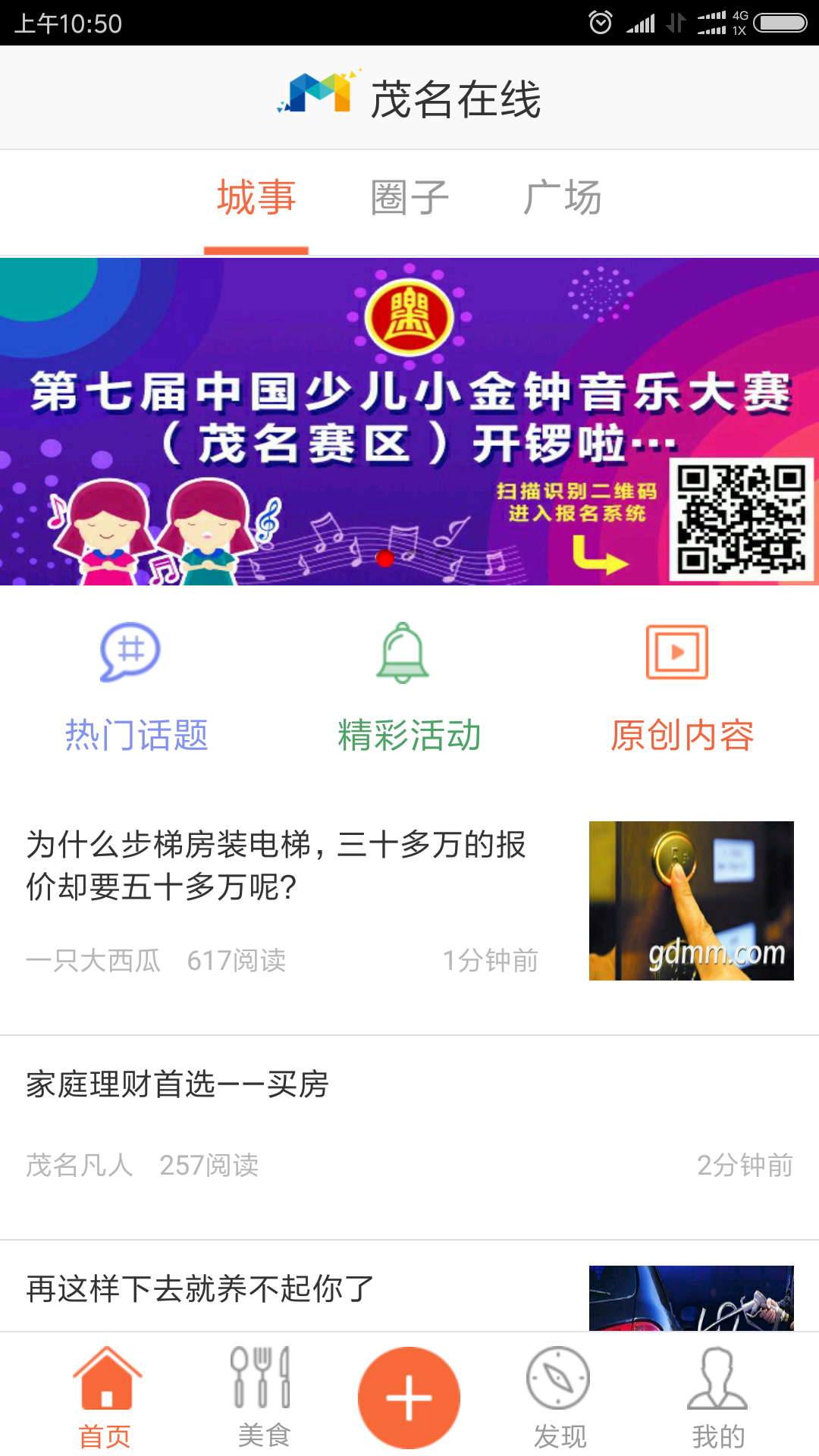
Task: Open 精彩活动 section
Action: pos(409,688)
